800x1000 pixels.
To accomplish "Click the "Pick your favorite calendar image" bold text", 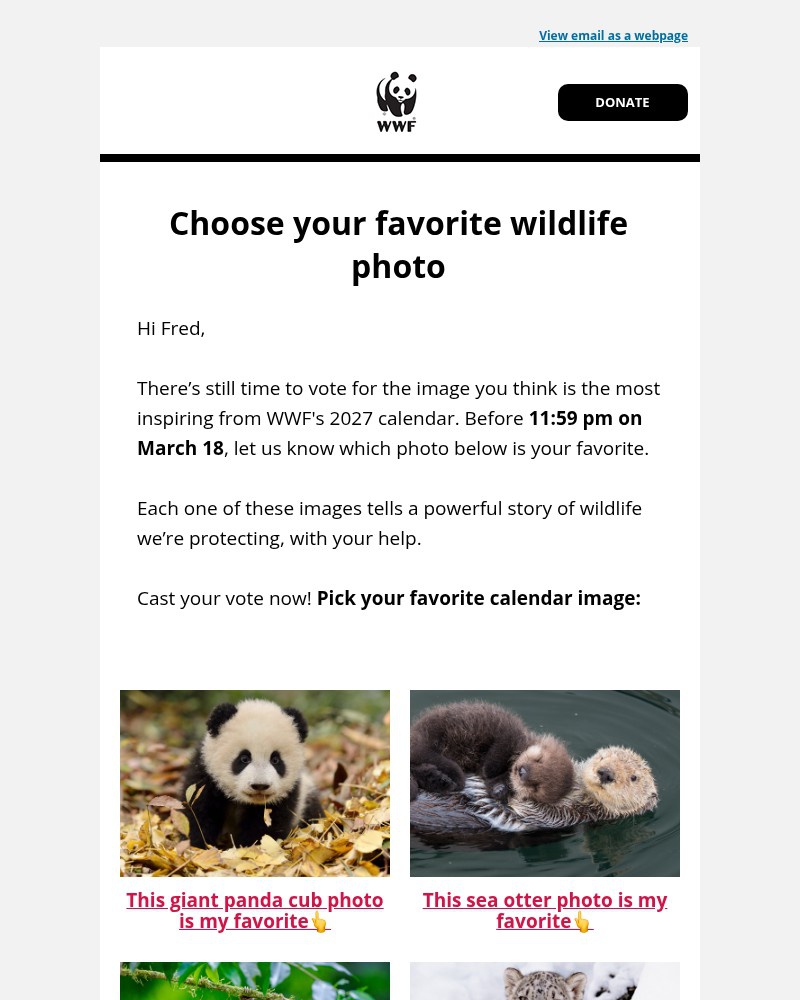I will (x=478, y=598).
